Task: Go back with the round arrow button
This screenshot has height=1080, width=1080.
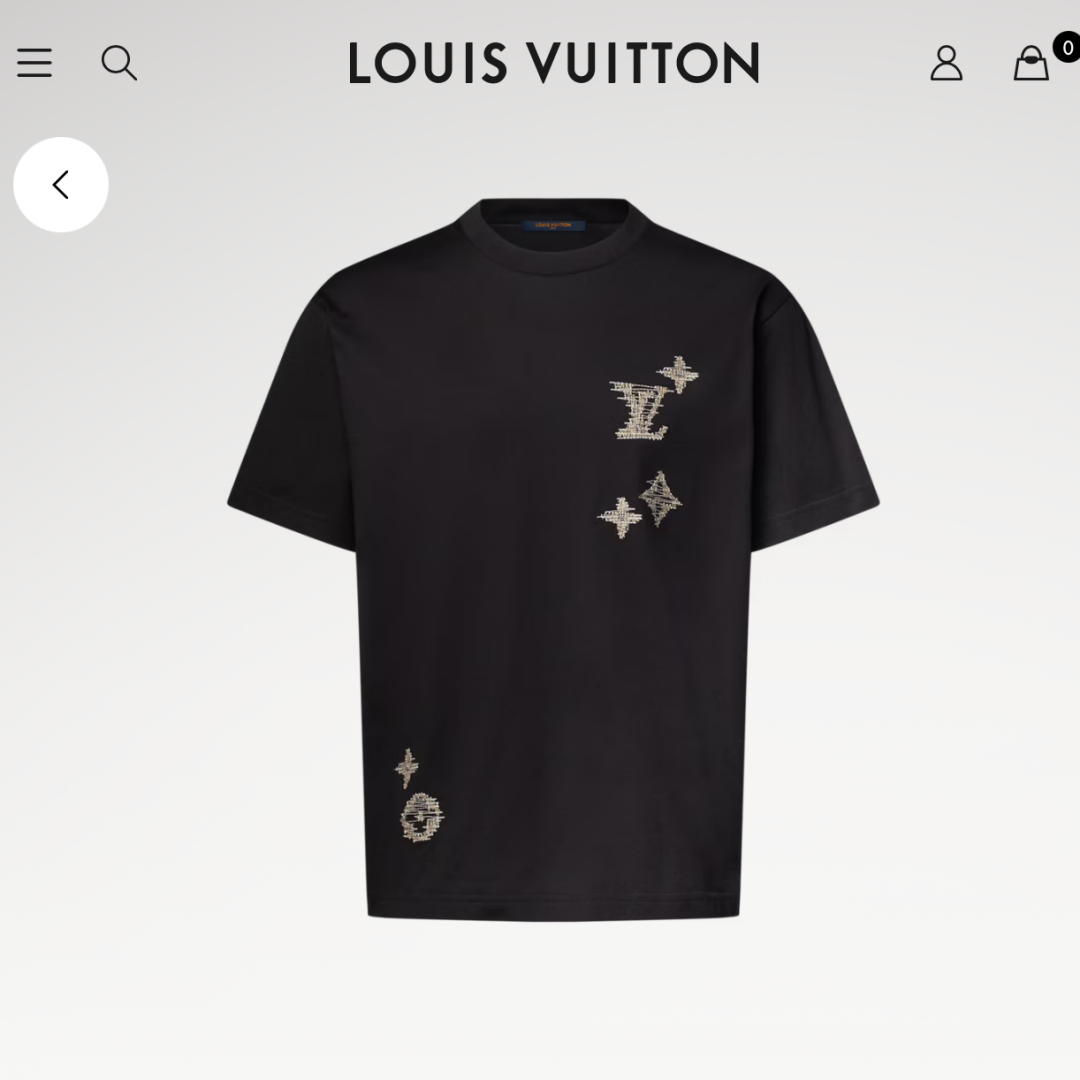Action: pos(61,185)
